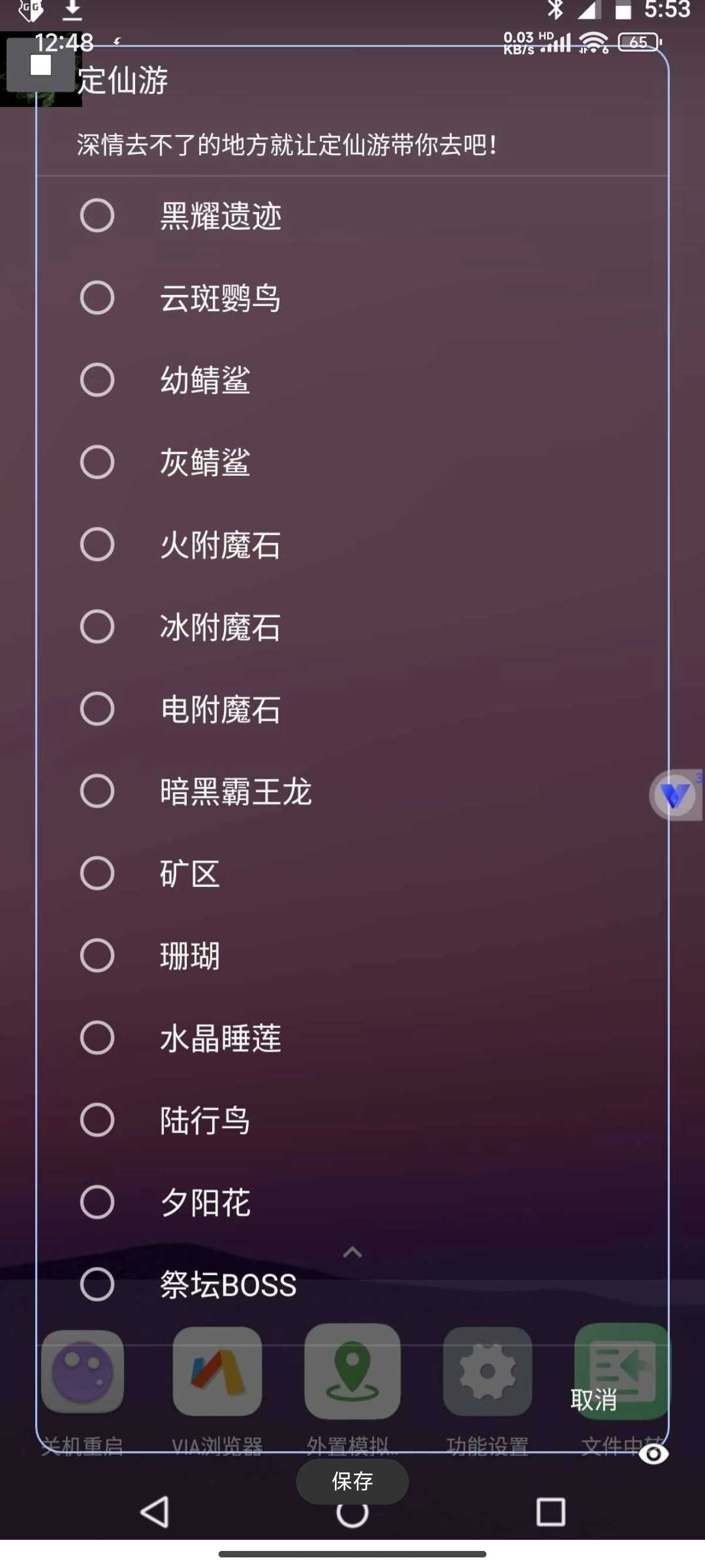This screenshot has height=1568, width=705.
Task: Select 水晶睡莲
Action: point(352,1038)
